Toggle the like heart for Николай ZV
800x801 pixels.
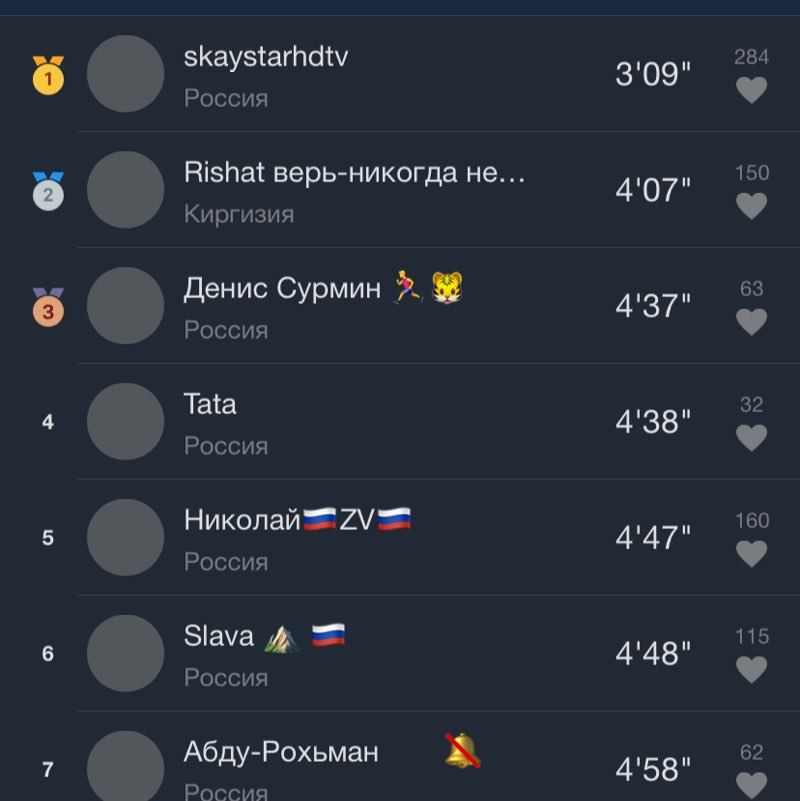[752, 553]
